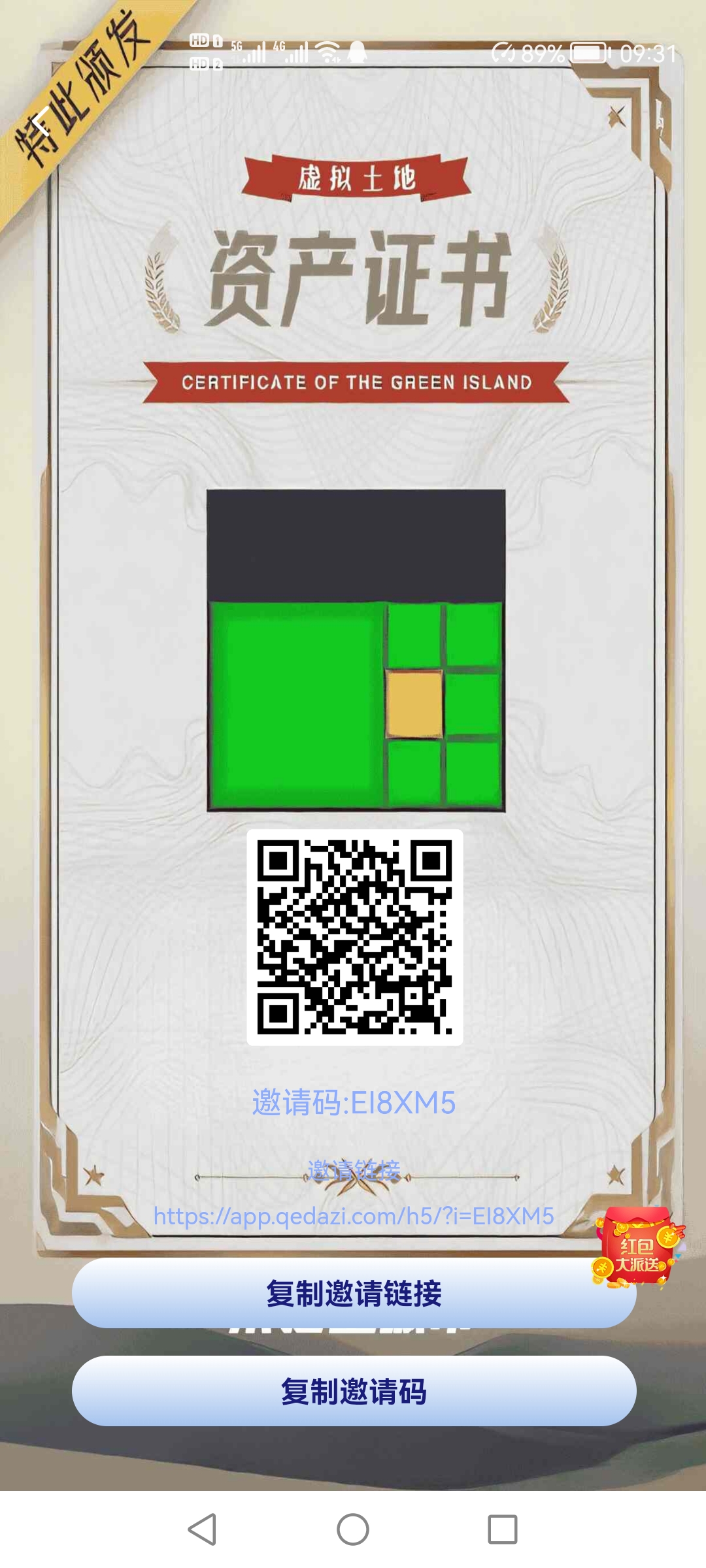Tap the system back button
Screen dimensions: 706x1568
202,1529
